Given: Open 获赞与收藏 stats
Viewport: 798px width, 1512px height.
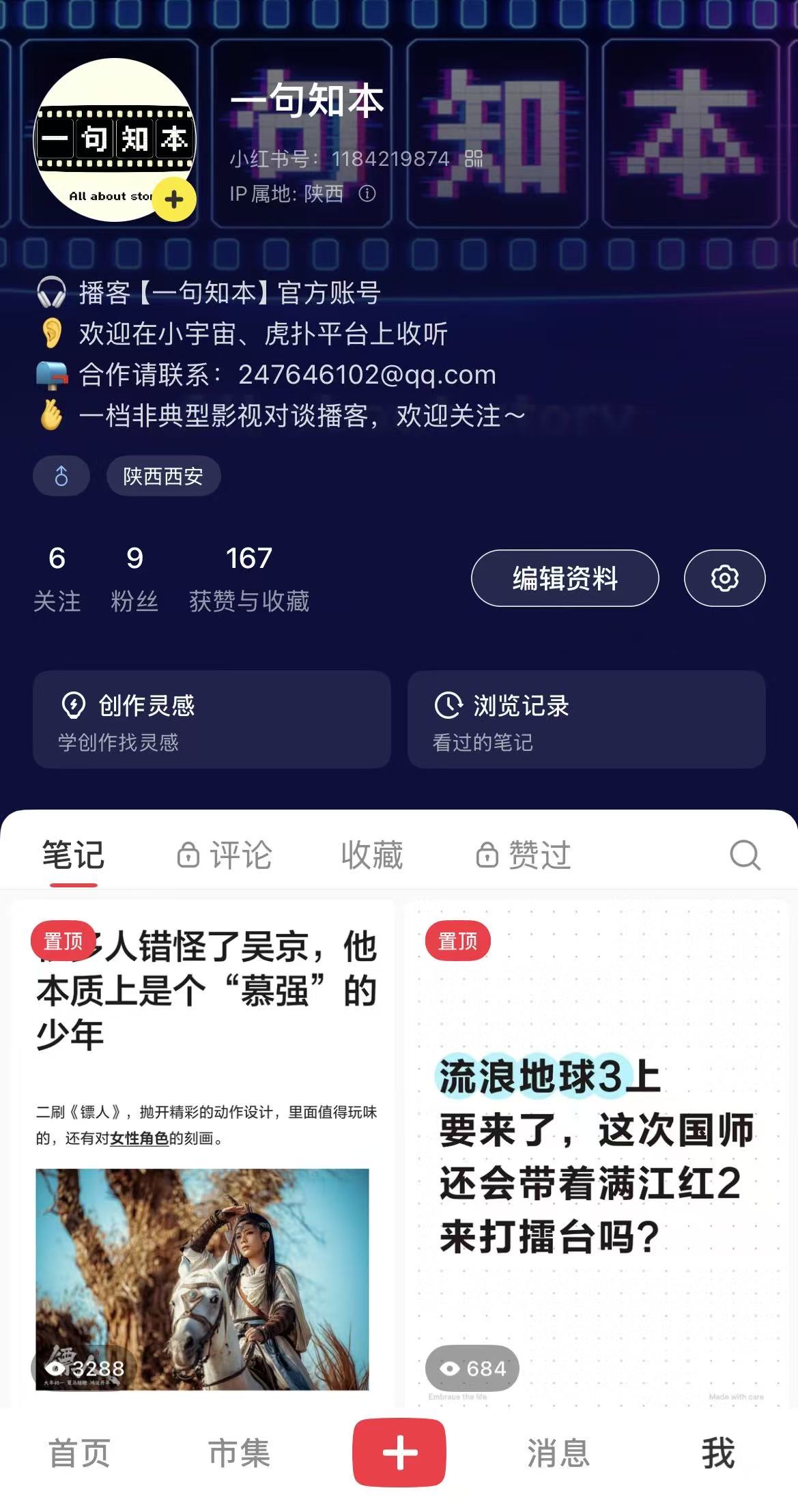Looking at the screenshot, I should (249, 578).
